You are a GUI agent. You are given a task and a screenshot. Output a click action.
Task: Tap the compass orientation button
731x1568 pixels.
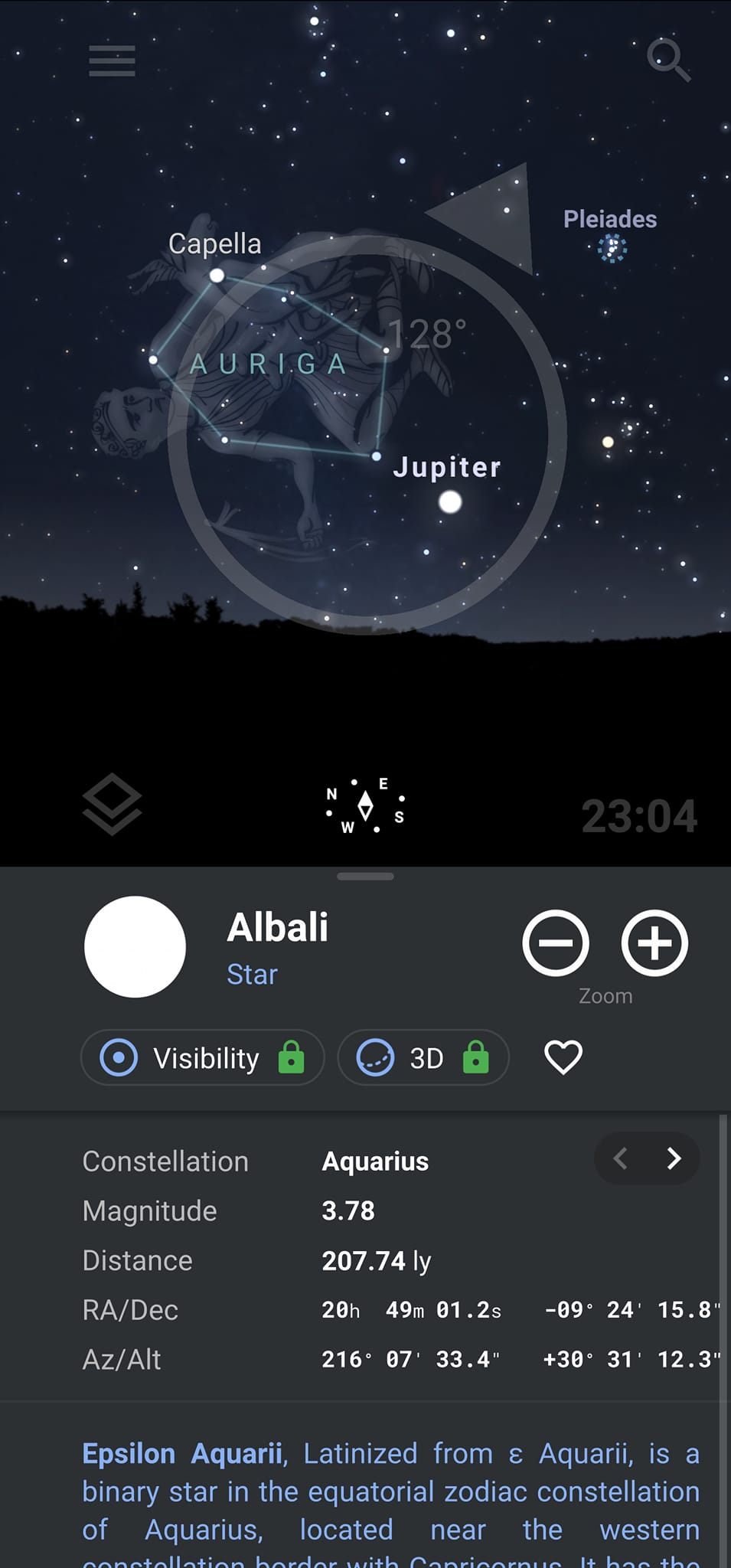coord(366,805)
